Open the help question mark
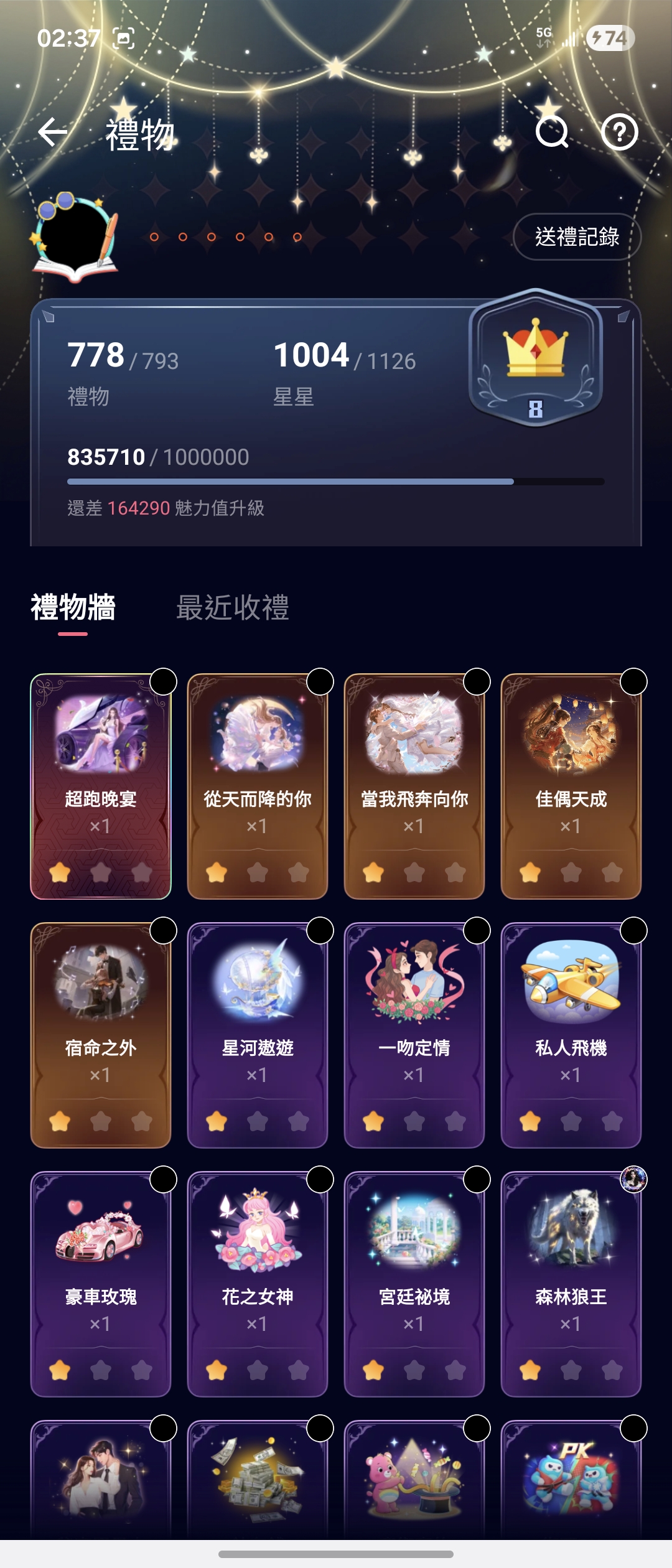 [x=619, y=132]
